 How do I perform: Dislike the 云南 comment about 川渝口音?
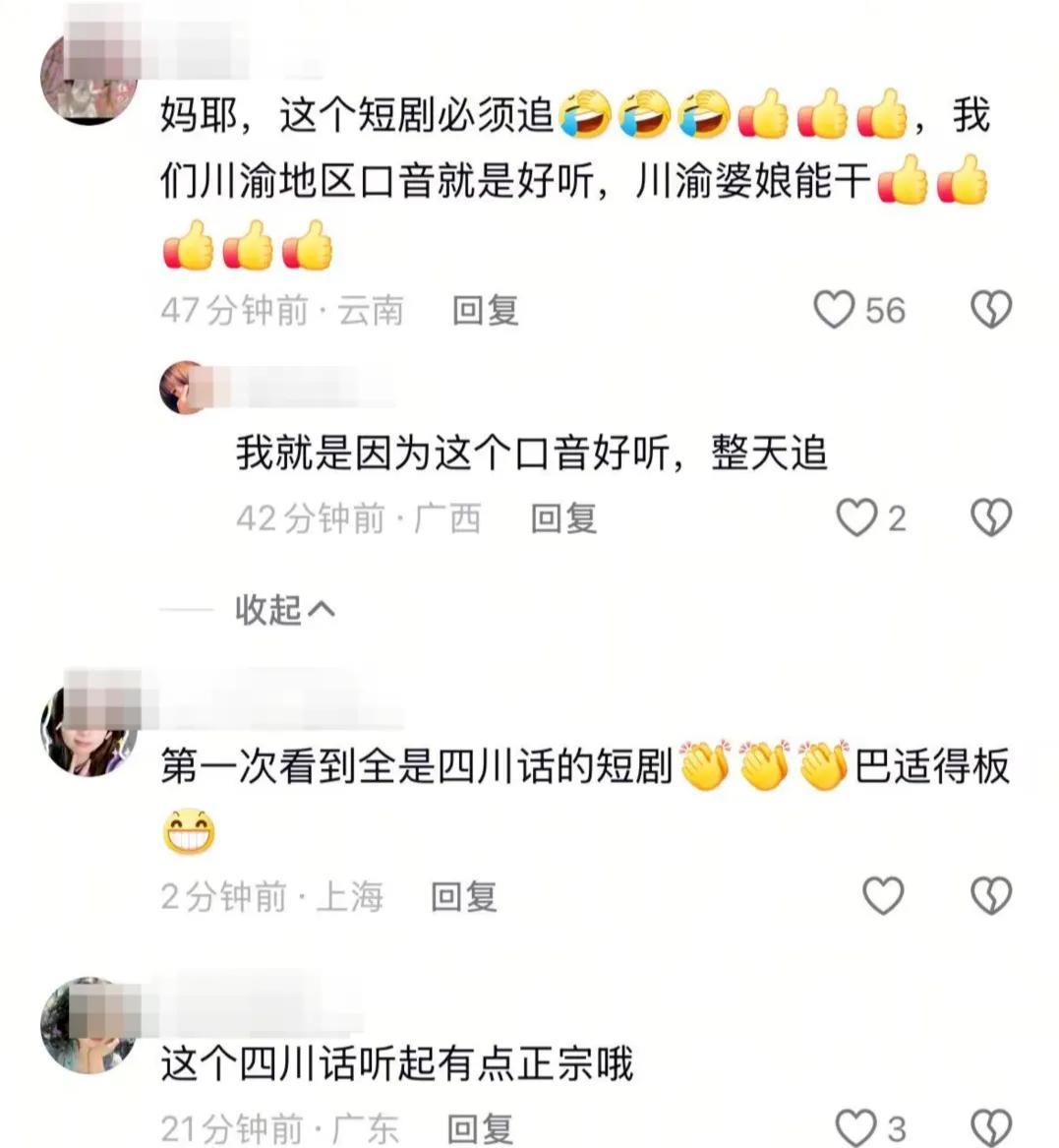(990, 310)
